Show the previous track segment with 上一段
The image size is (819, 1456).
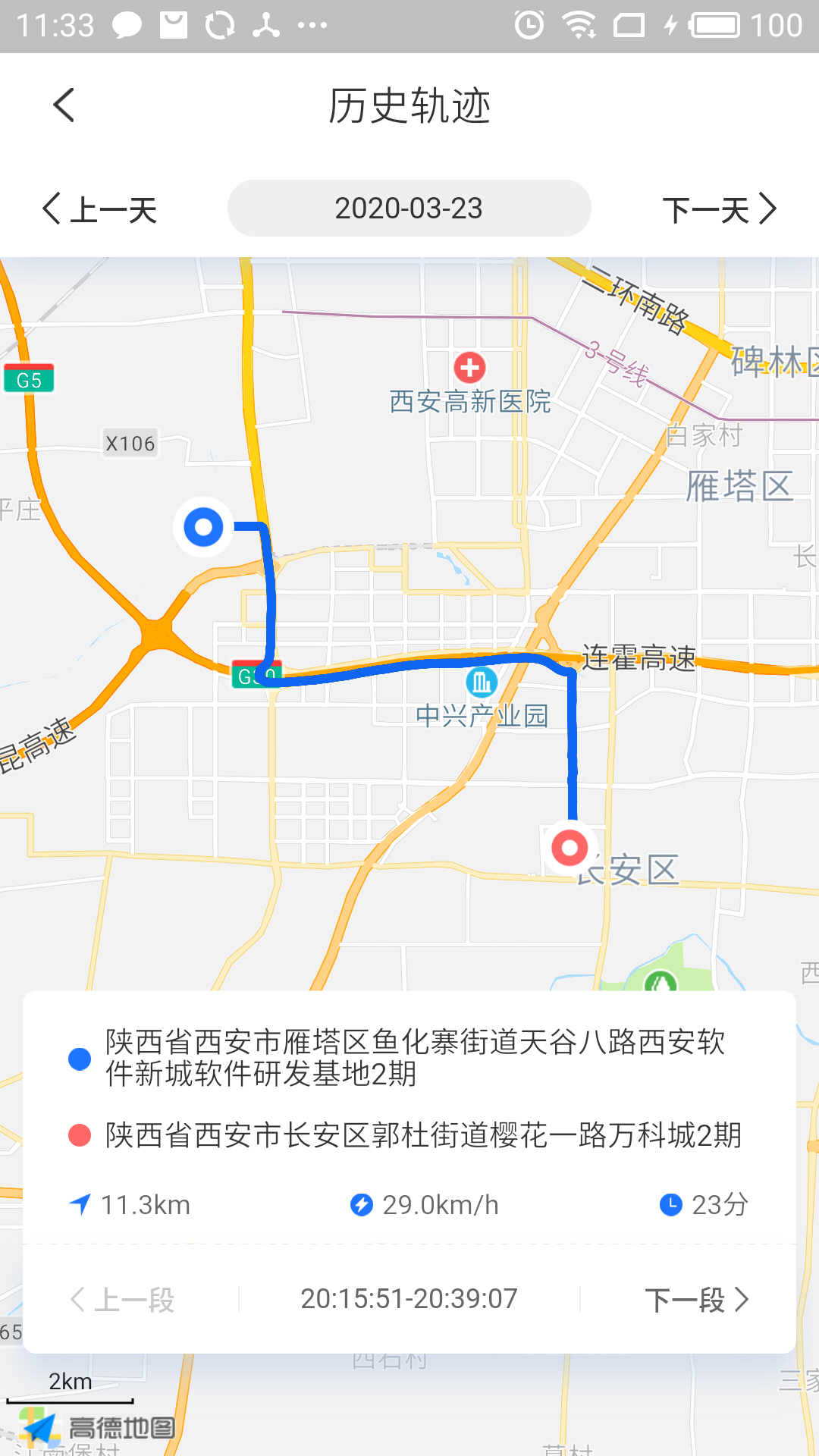point(123,1300)
